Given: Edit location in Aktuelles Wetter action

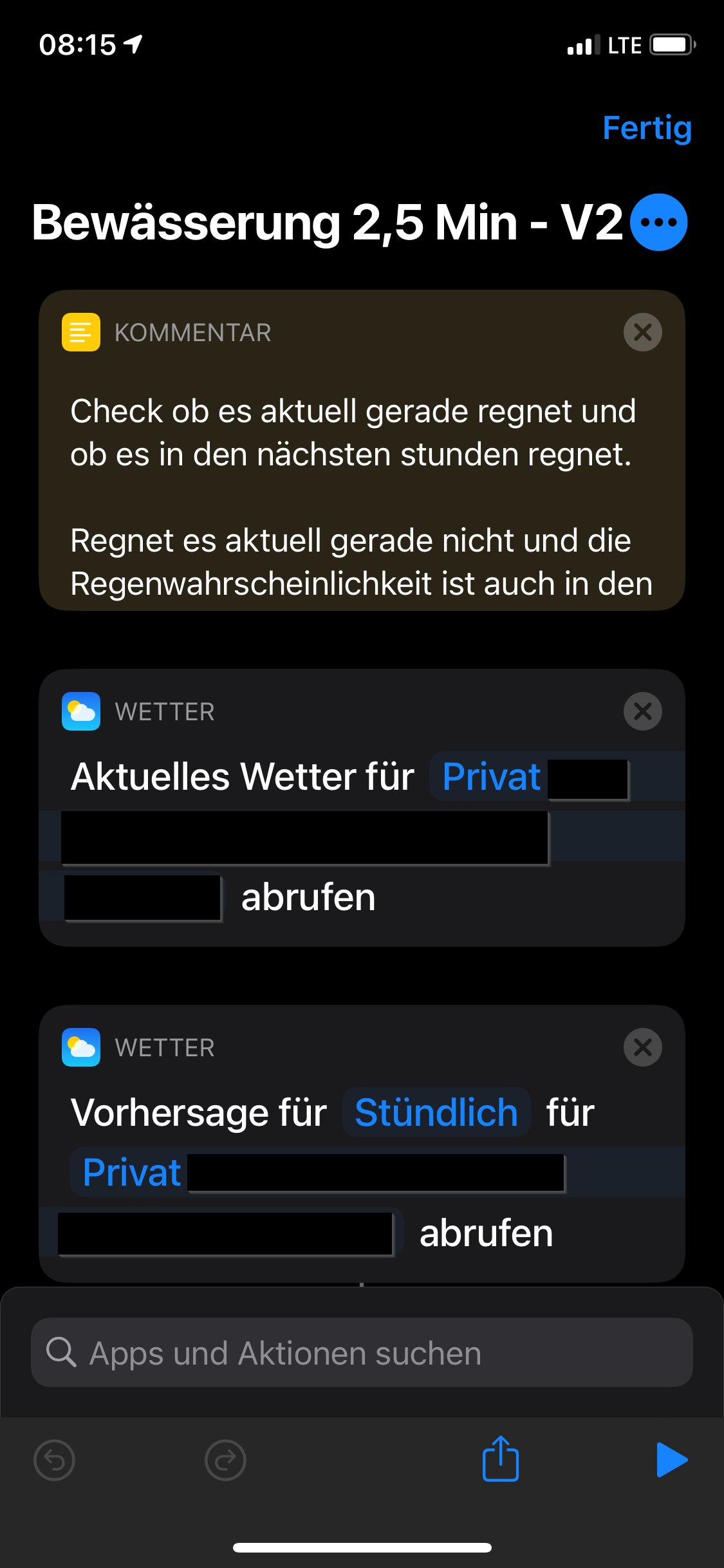Looking at the screenshot, I should click(492, 777).
